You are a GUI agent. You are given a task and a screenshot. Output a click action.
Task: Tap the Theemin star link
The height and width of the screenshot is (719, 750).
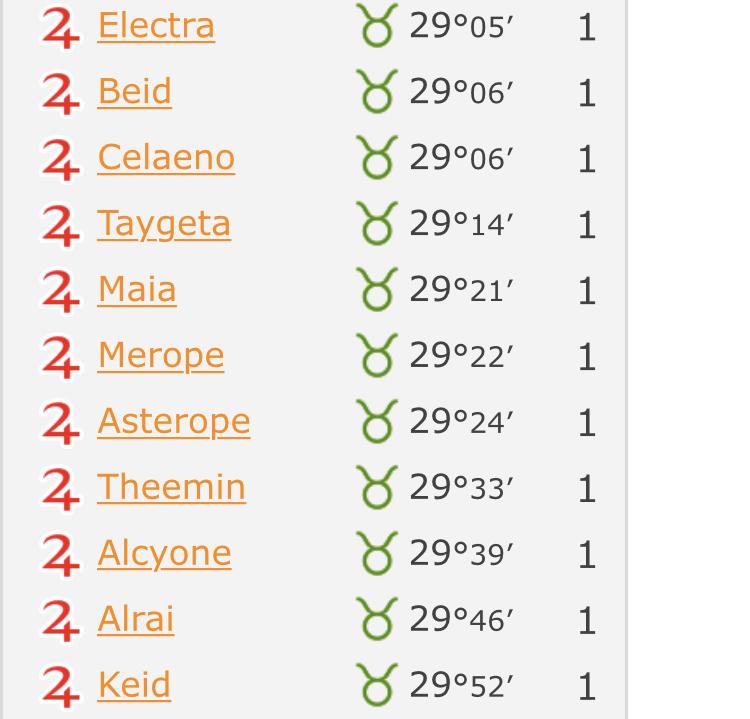[171, 487]
